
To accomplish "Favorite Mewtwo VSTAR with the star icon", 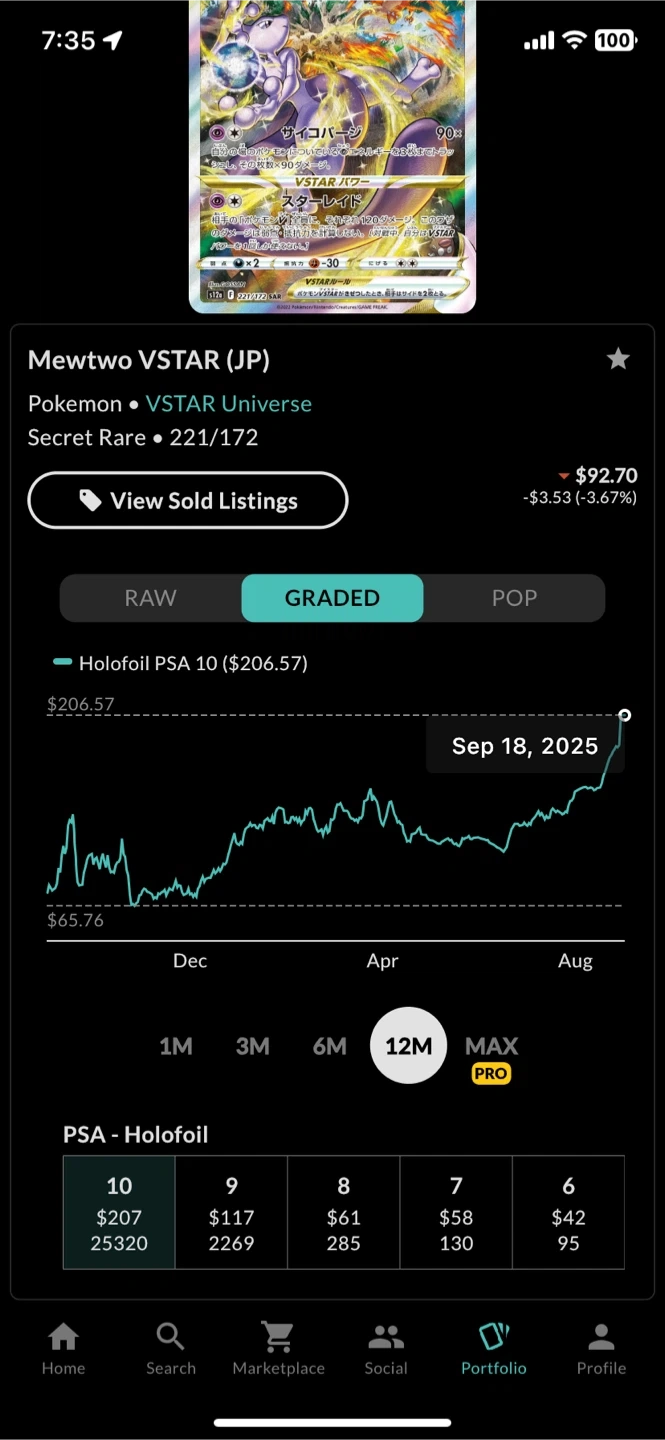I will 618,359.
